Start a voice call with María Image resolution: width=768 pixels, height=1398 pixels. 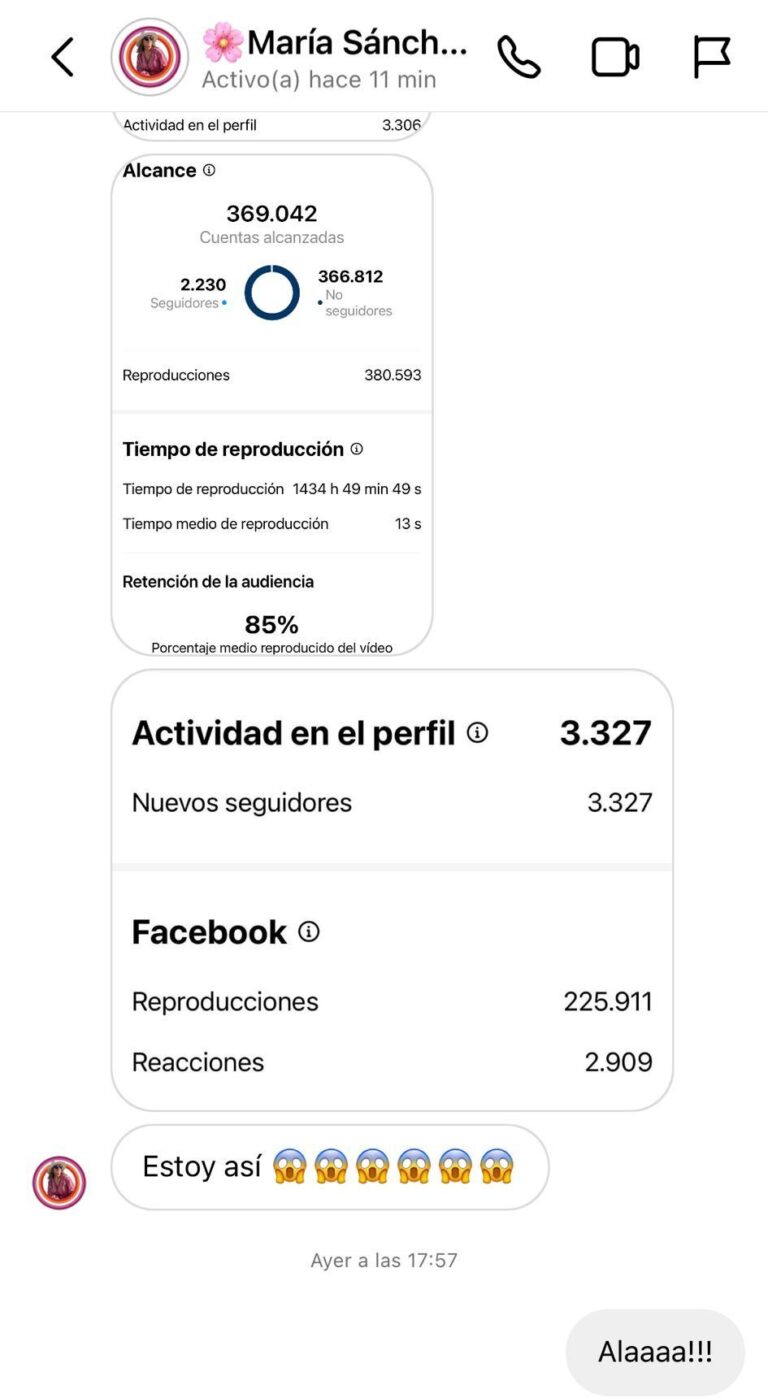[x=519, y=57]
